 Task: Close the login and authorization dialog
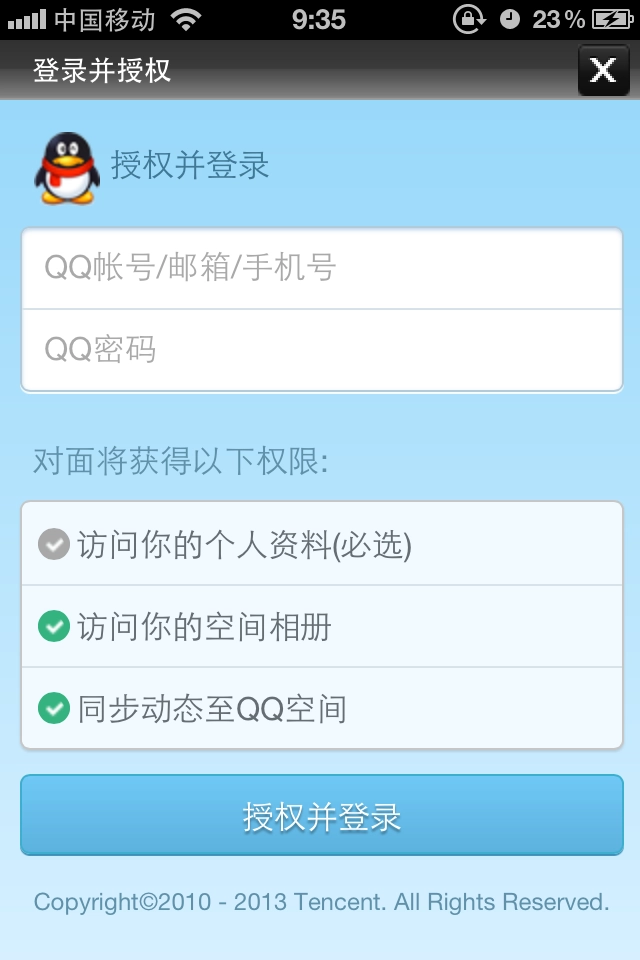tap(603, 70)
